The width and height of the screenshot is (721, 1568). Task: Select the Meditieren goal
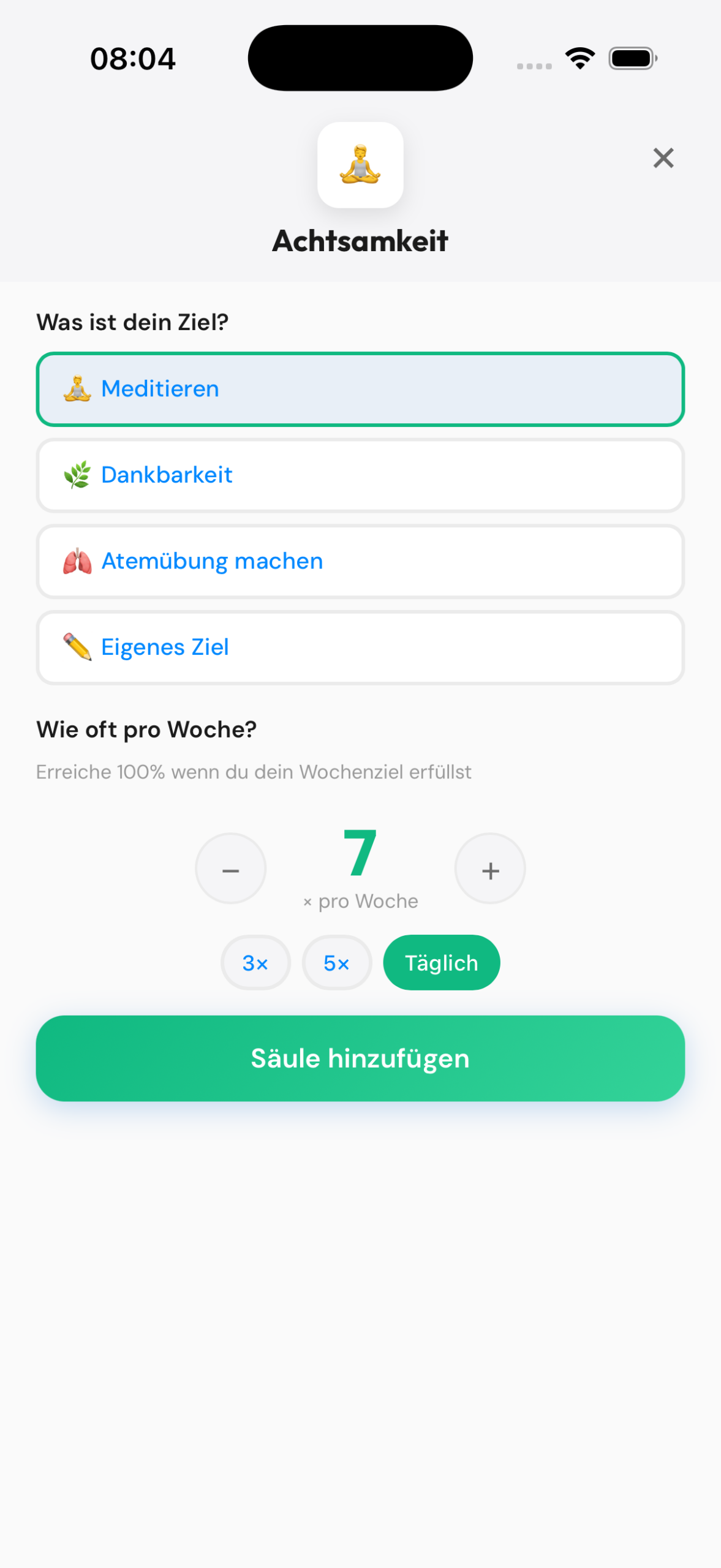click(x=360, y=389)
